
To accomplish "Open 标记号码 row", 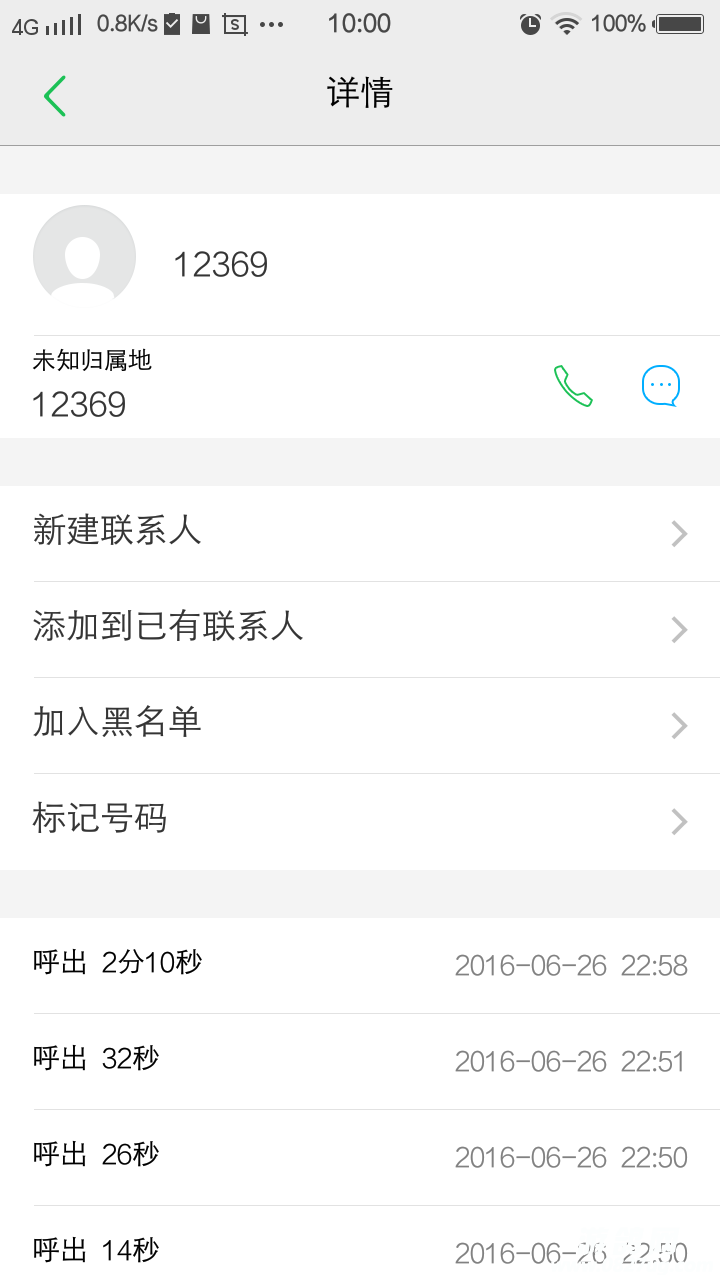I will tap(360, 820).
